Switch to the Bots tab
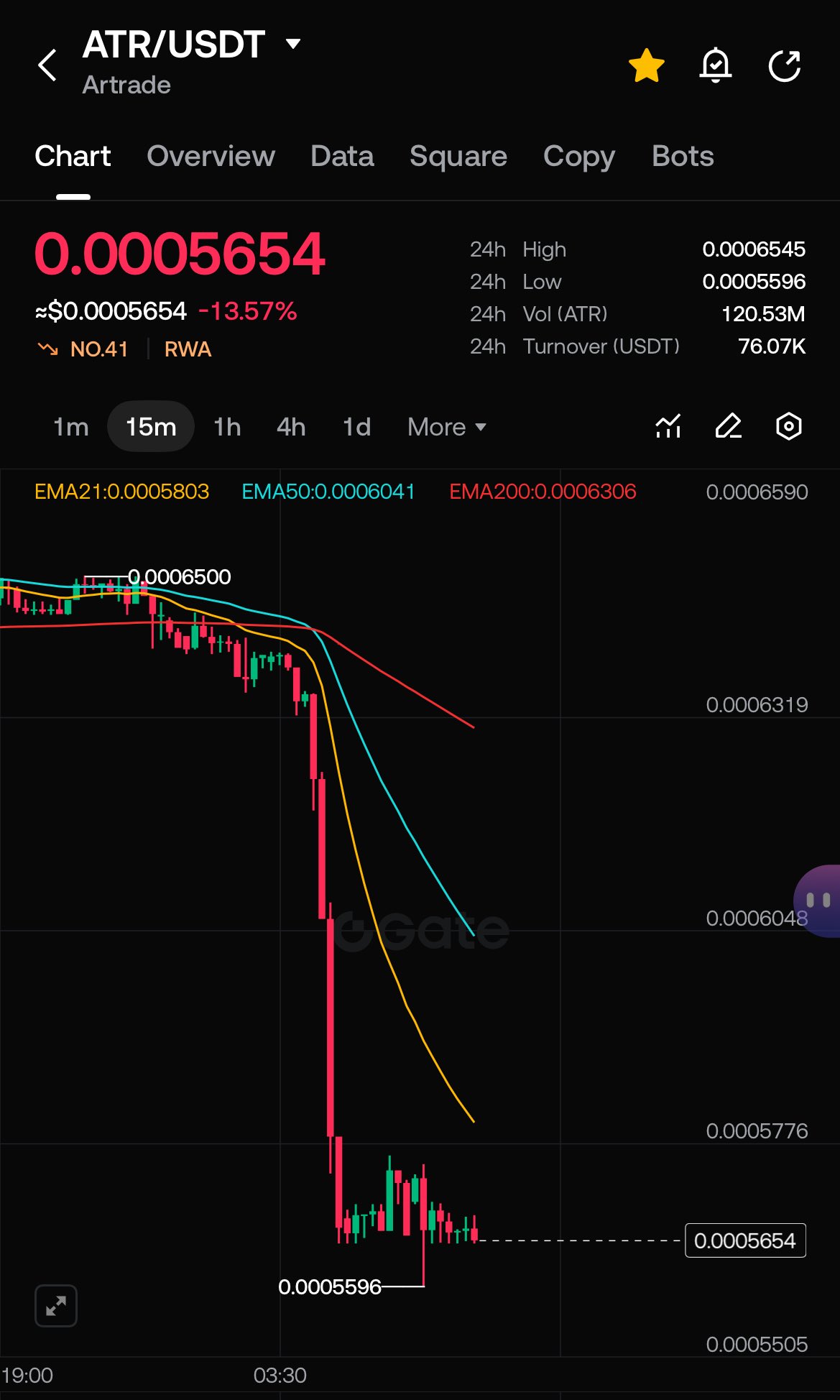Image resolution: width=840 pixels, height=1400 pixels. 683,156
